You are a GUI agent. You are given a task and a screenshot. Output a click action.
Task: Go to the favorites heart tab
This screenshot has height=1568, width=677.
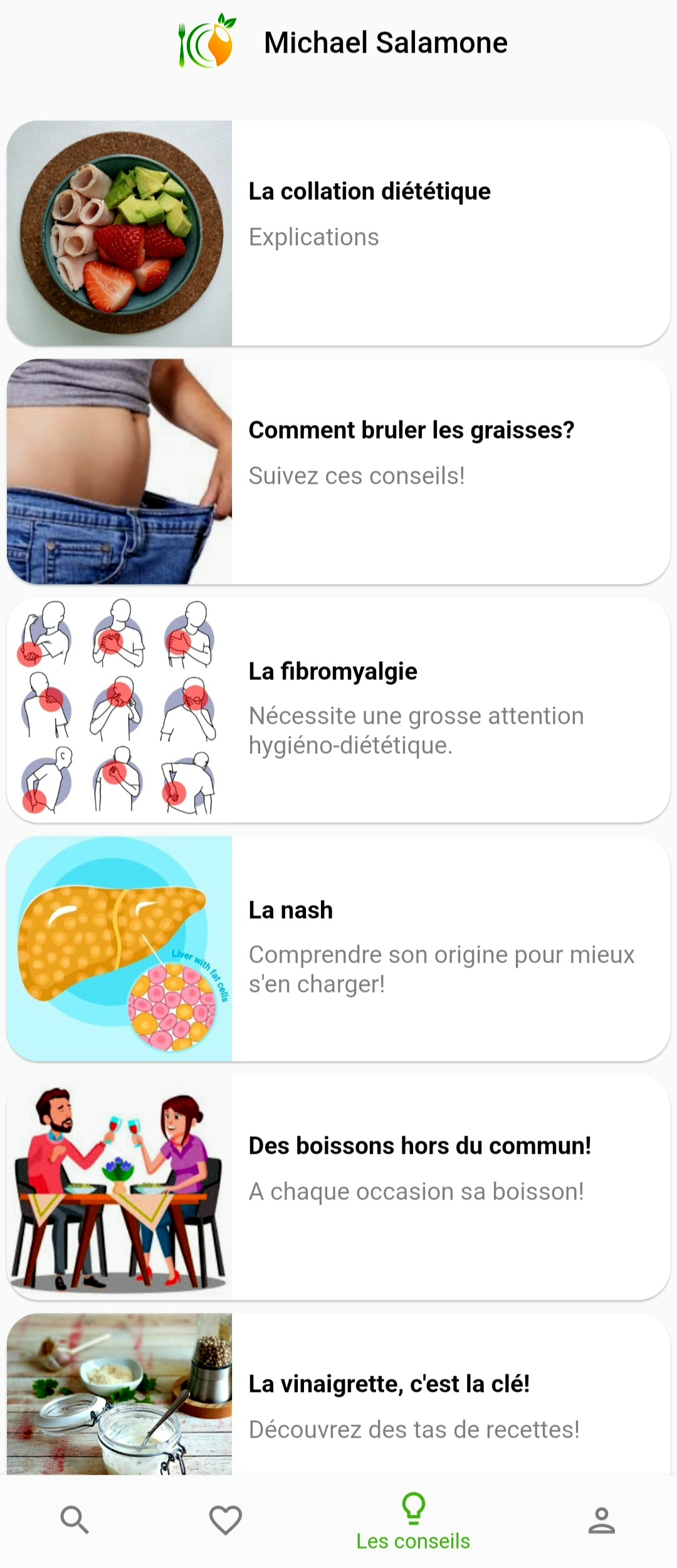pos(226,1520)
